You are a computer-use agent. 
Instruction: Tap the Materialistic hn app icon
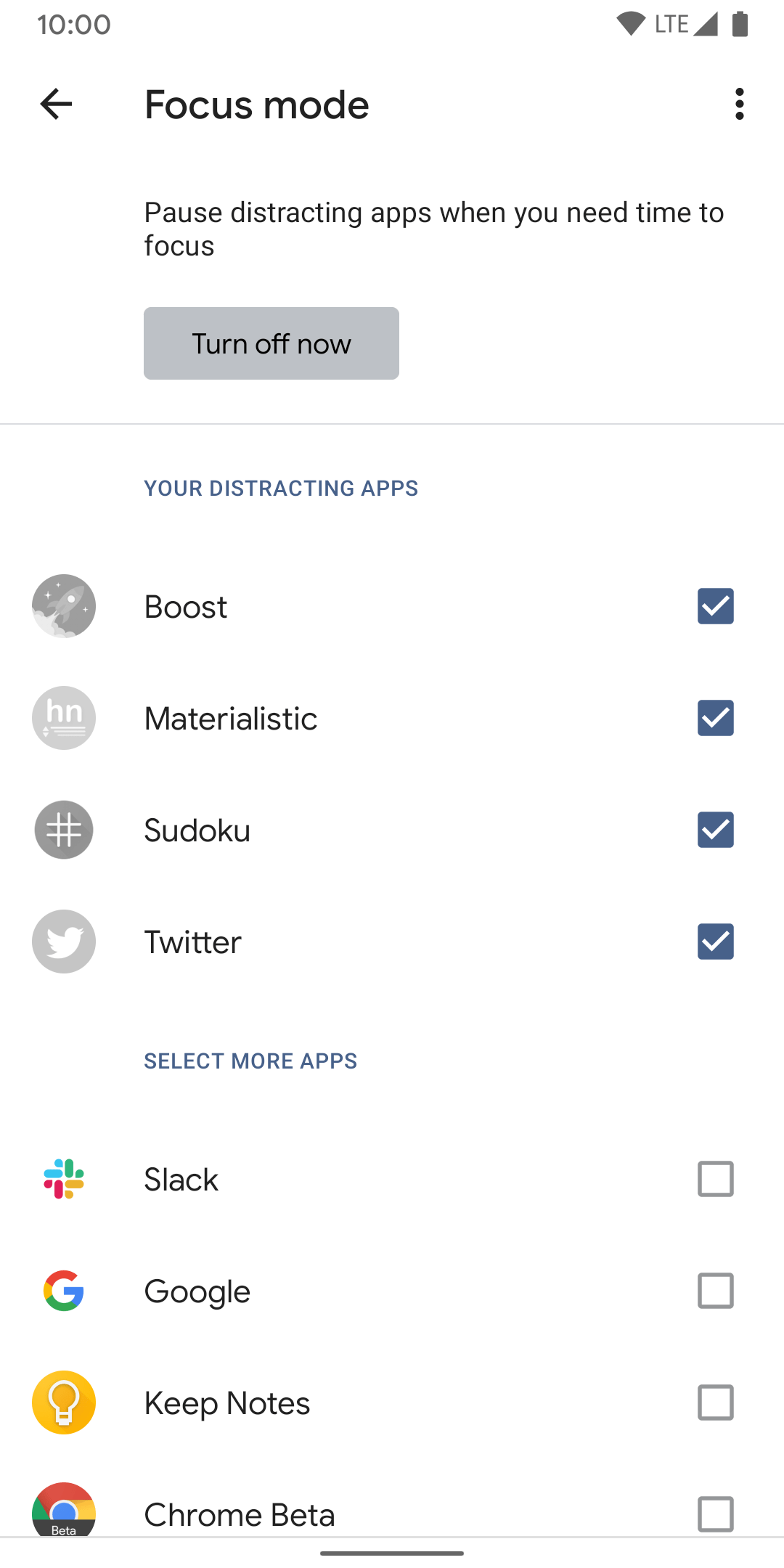tap(63, 718)
